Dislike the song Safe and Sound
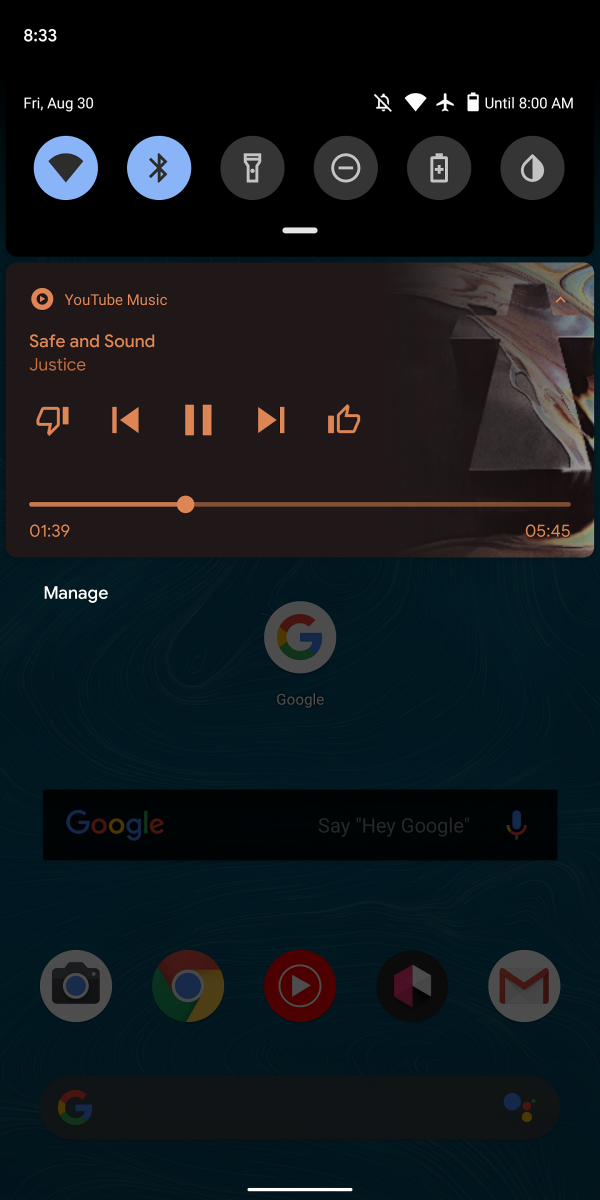The width and height of the screenshot is (600, 1200). pyautogui.click(x=52, y=420)
